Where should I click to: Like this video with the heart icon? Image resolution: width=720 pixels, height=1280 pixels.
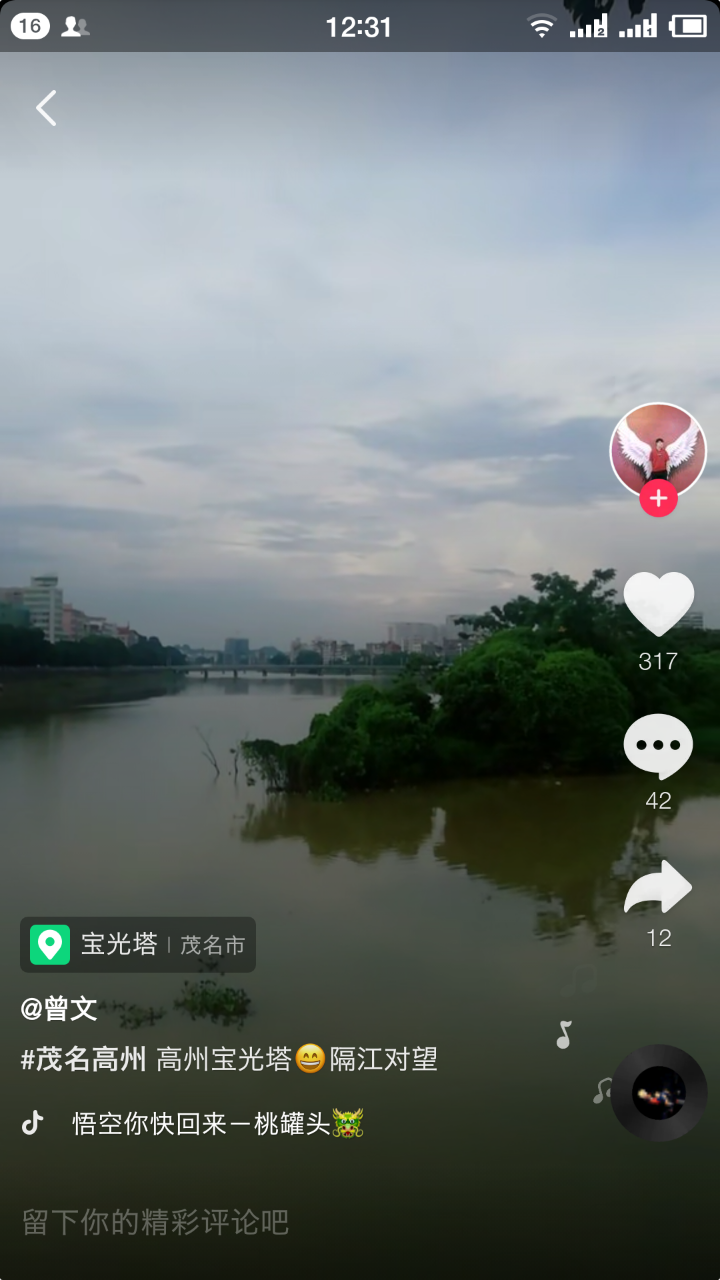click(x=658, y=604)
